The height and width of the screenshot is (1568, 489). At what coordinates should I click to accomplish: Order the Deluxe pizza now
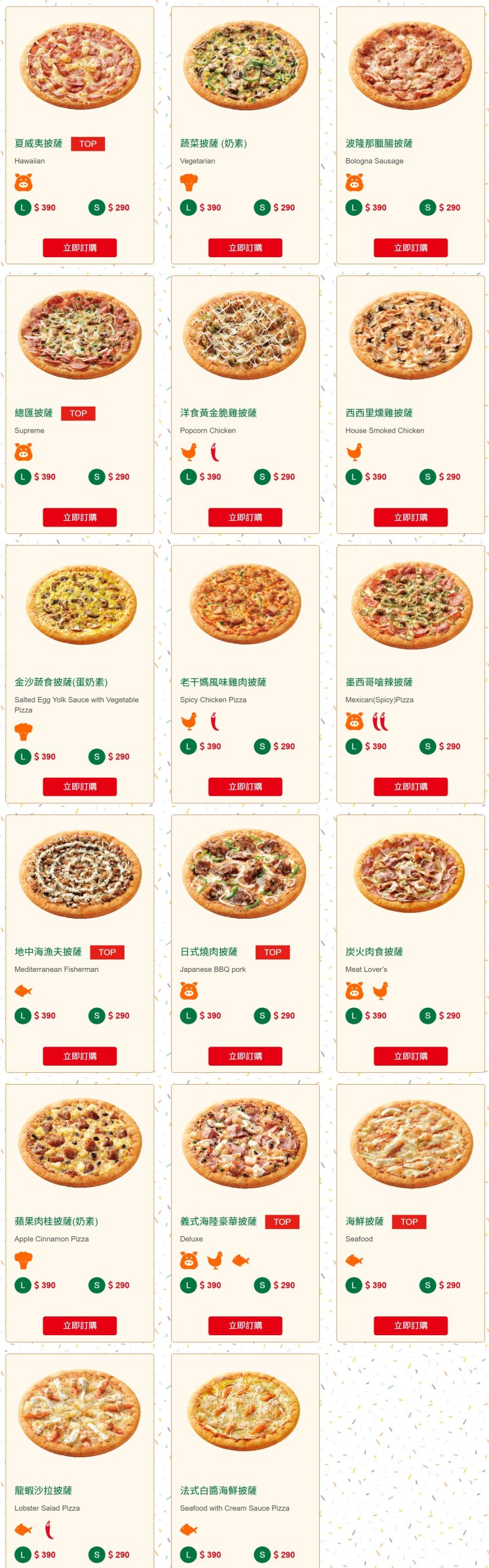(x=245, y=1325)
